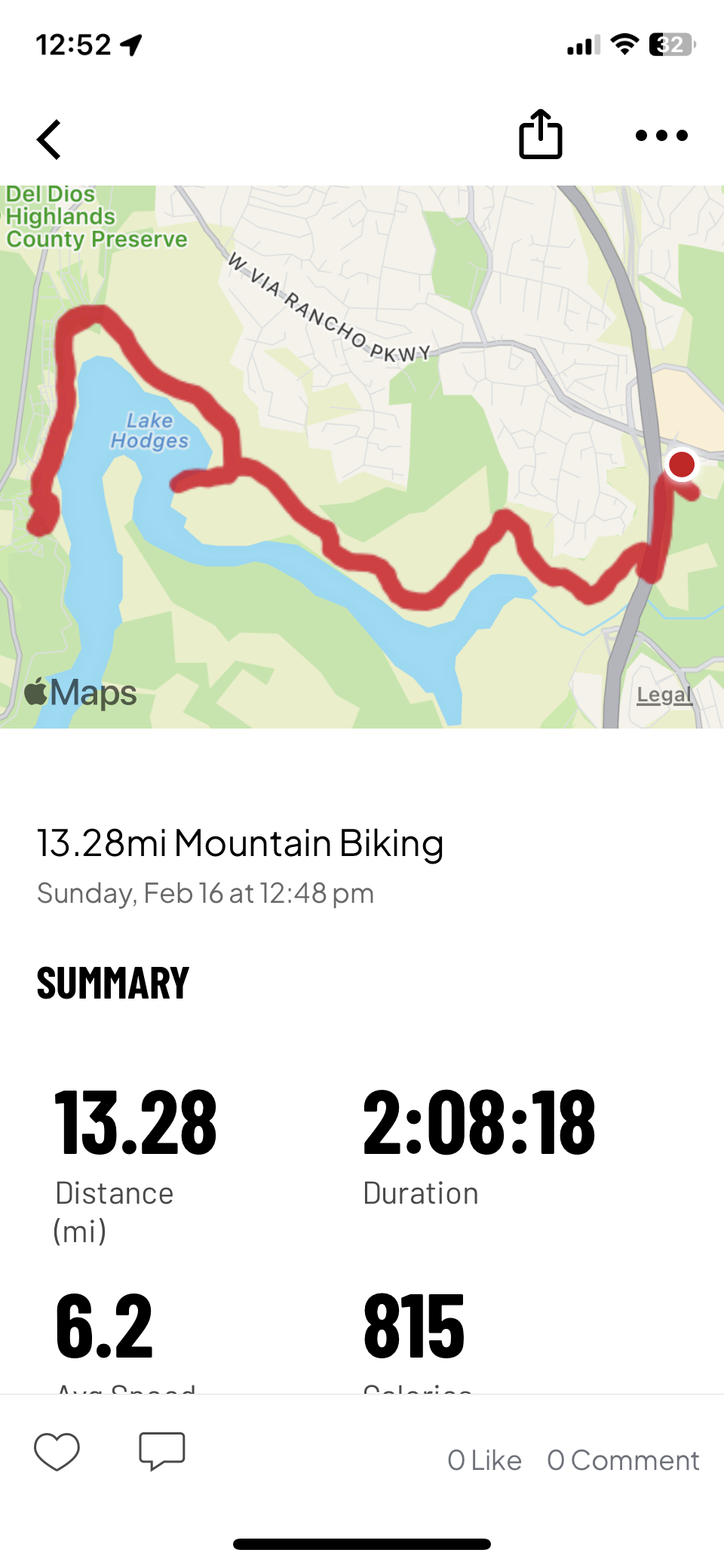The height and width of the screenshot is (1568, 724).
Task: Like this workout with the heart icon
Action: point(57,1451)
